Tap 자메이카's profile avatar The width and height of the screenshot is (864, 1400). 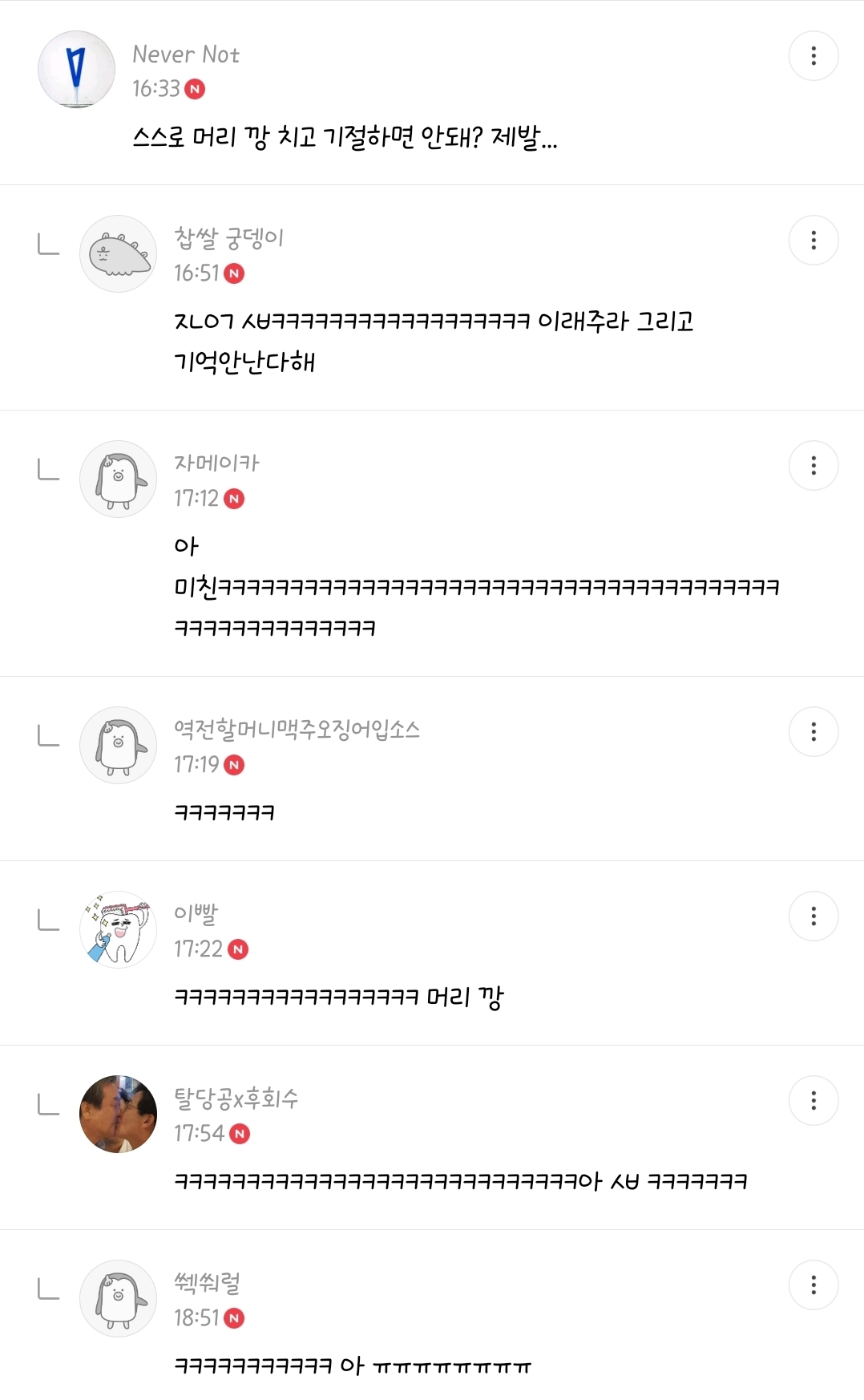point(119,479)
